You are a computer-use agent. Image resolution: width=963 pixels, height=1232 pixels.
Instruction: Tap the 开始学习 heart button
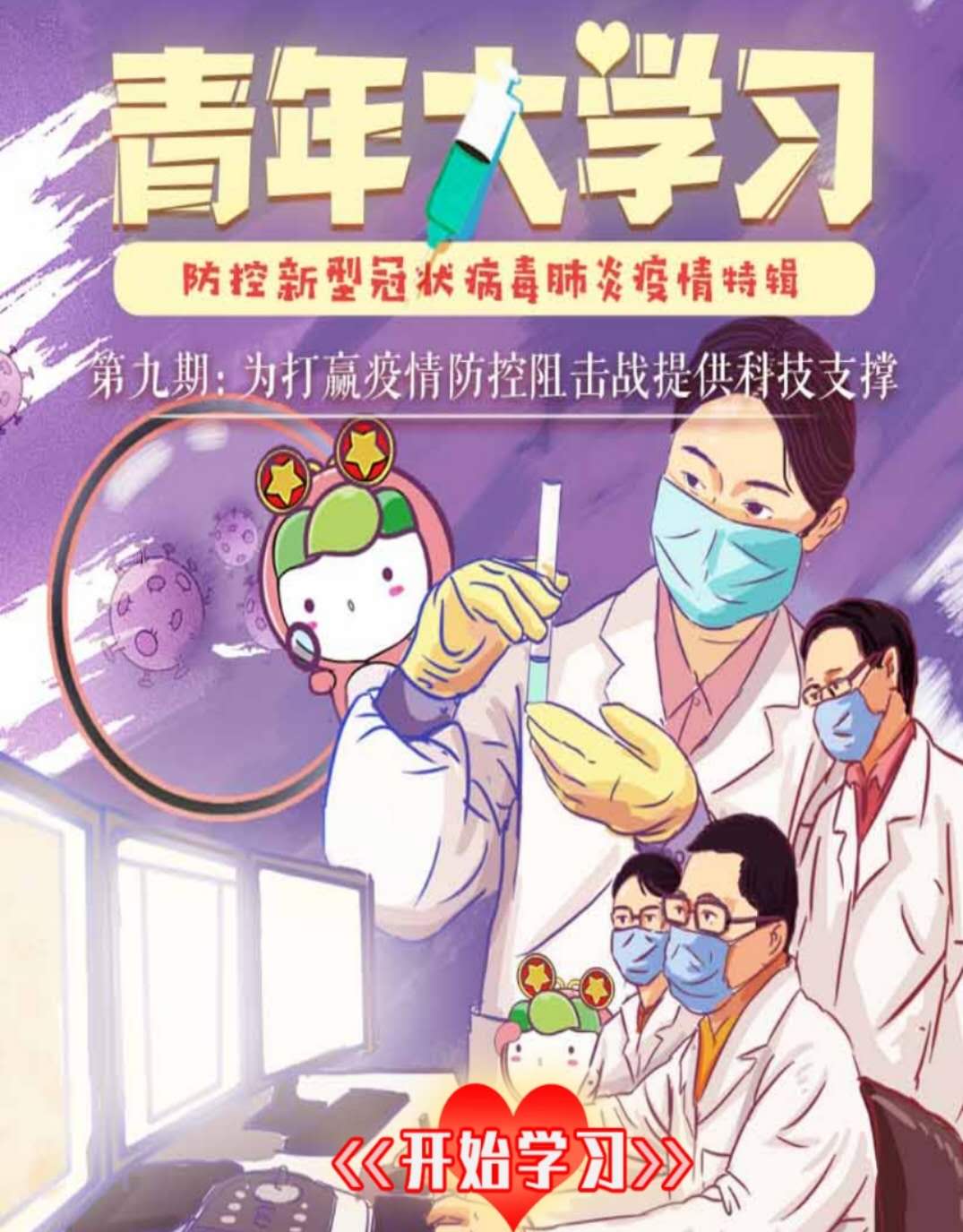512,1164
